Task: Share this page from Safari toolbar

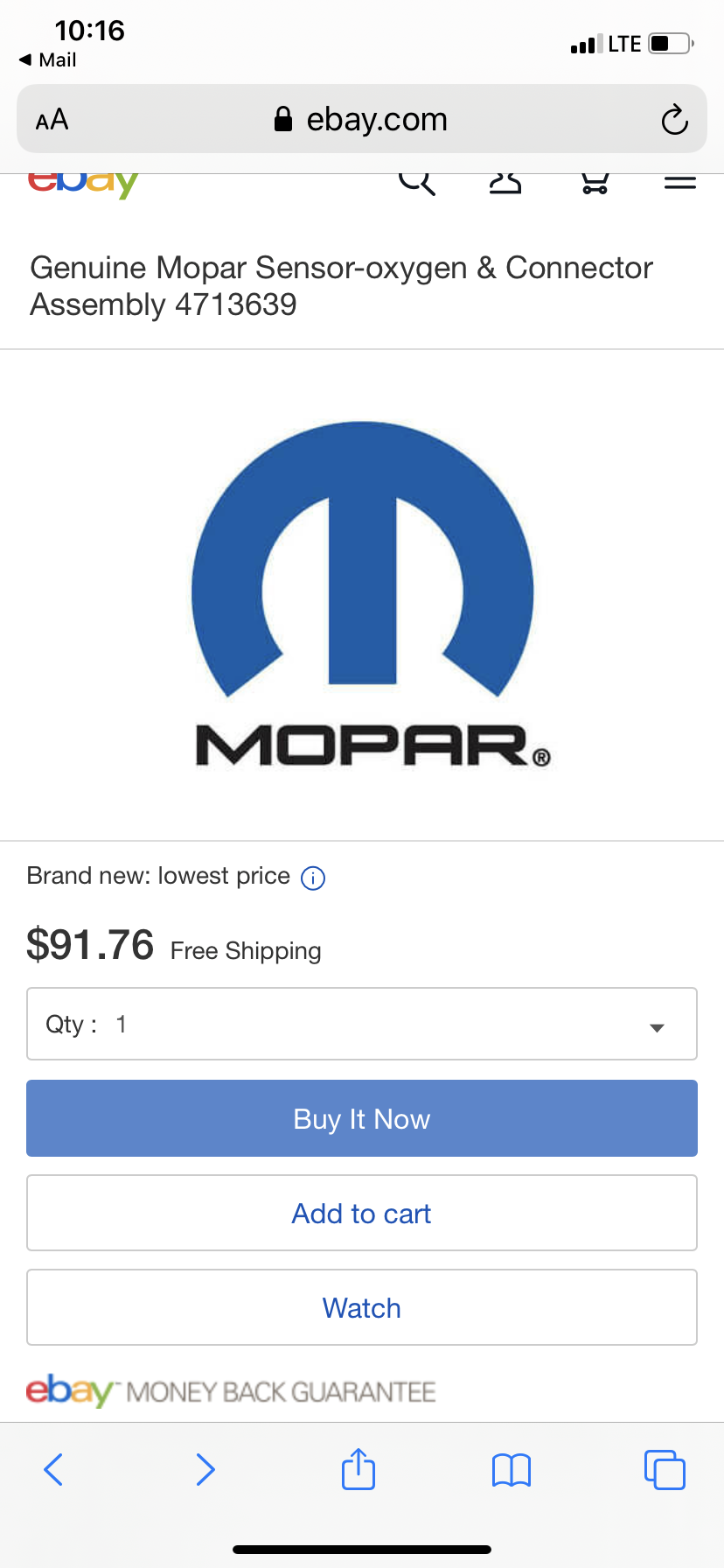Action: (359, 1469)
